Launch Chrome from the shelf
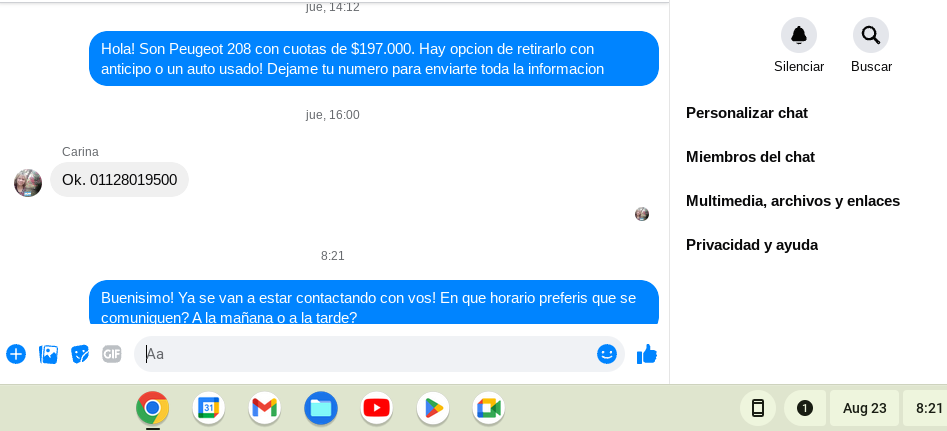Image resolution: width=947 pixels, height=431 pixels. (153, 408)
